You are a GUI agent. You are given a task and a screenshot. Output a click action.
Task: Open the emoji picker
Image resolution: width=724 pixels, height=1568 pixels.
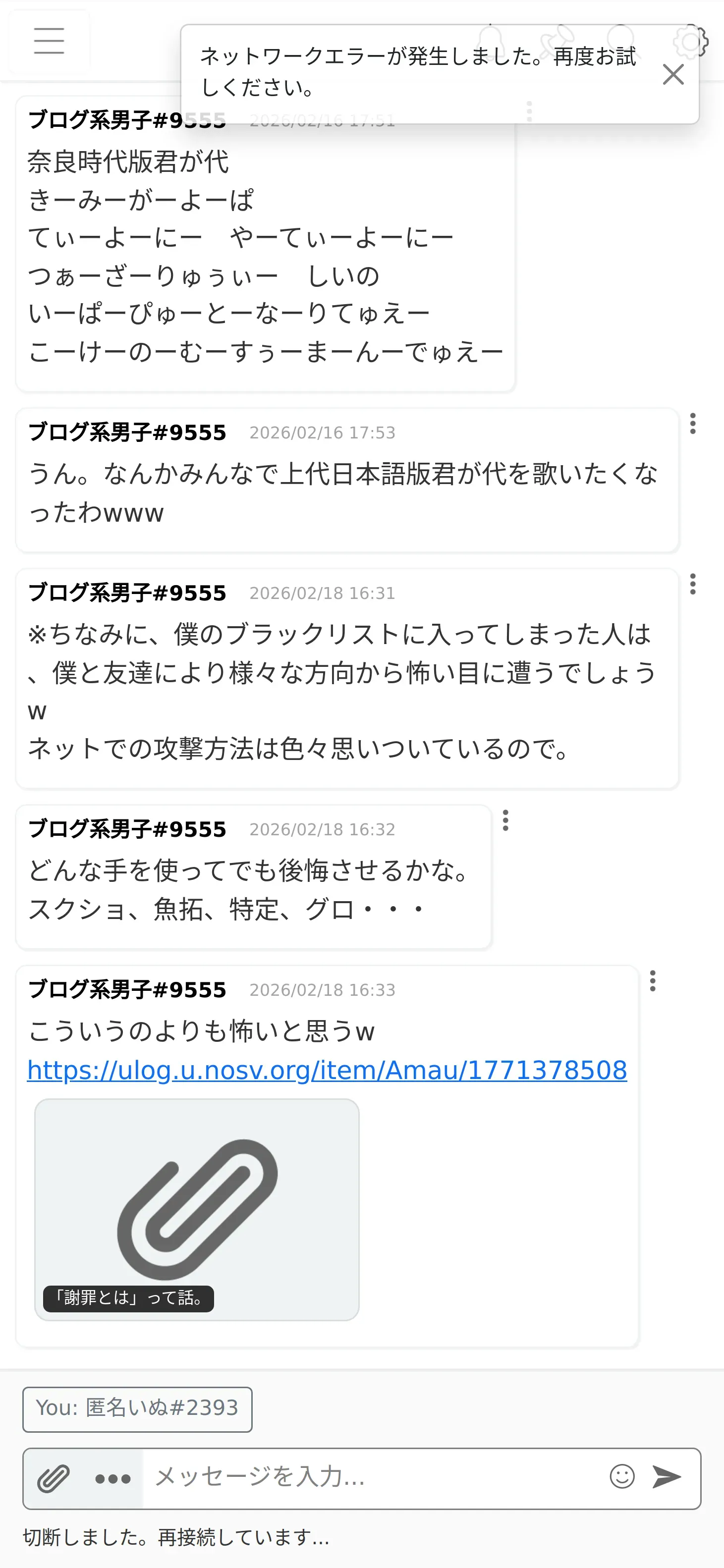622,1477
